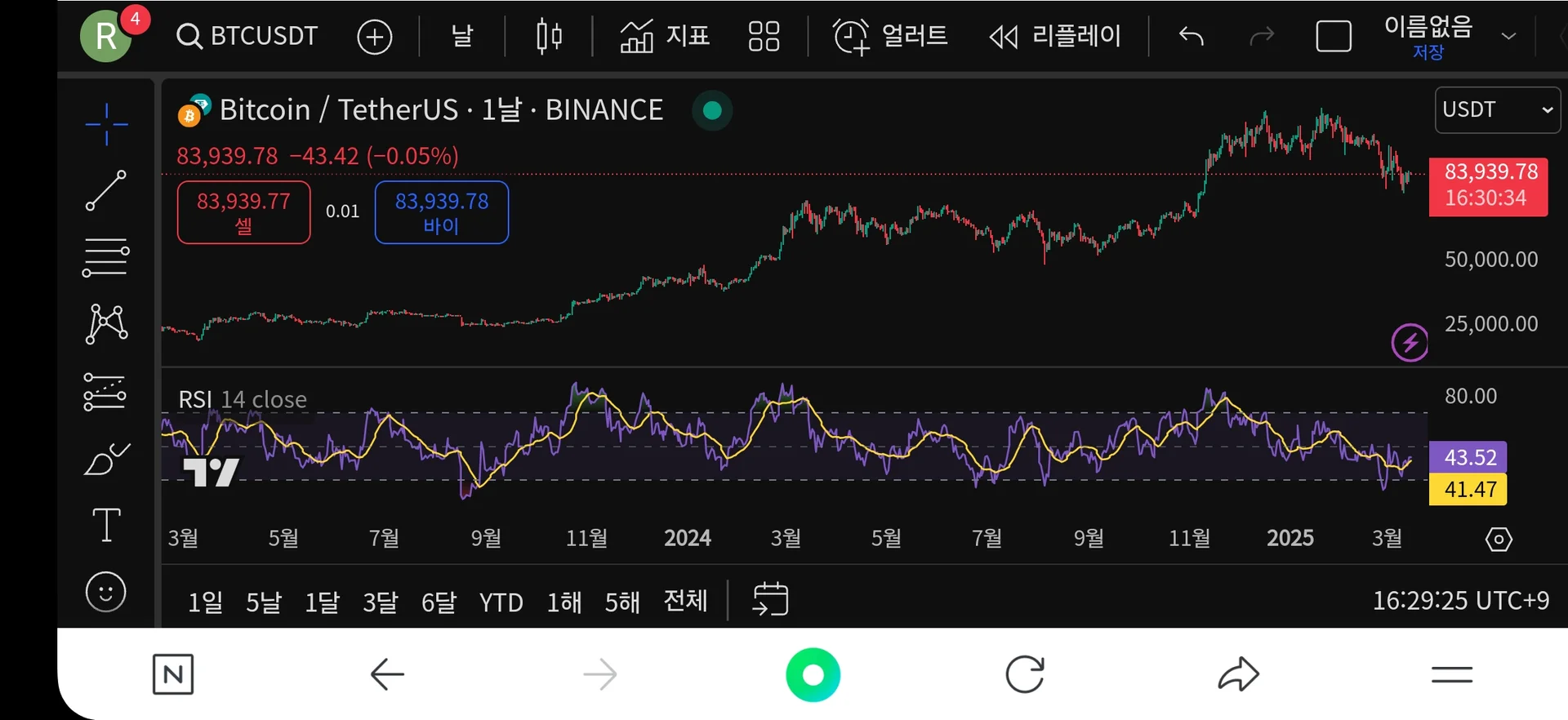
Task: Expand the USDT currency dropdown
Action: click(x=1497, y=109)
